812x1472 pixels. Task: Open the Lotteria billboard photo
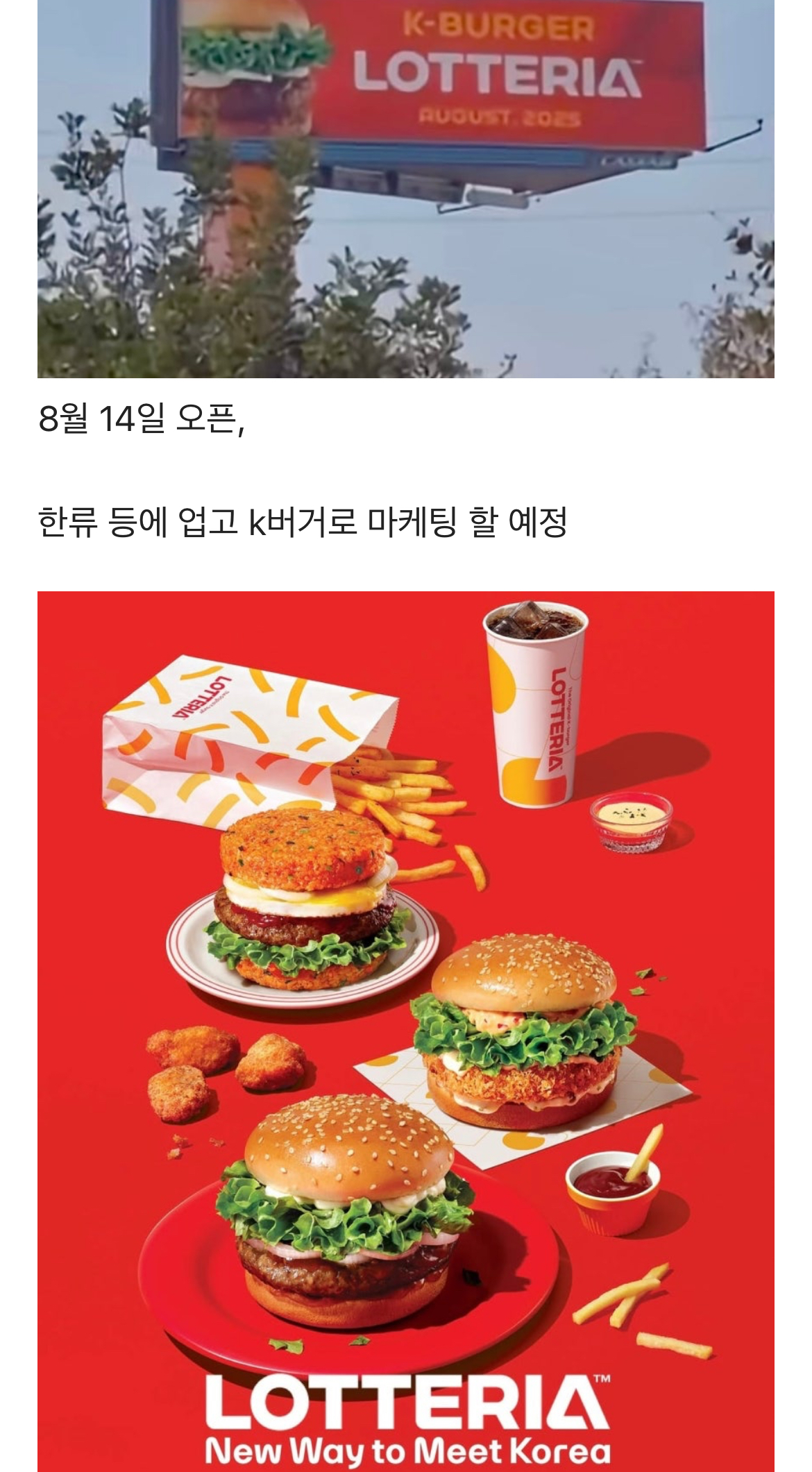pyautogui.click(x=405, y=187)
